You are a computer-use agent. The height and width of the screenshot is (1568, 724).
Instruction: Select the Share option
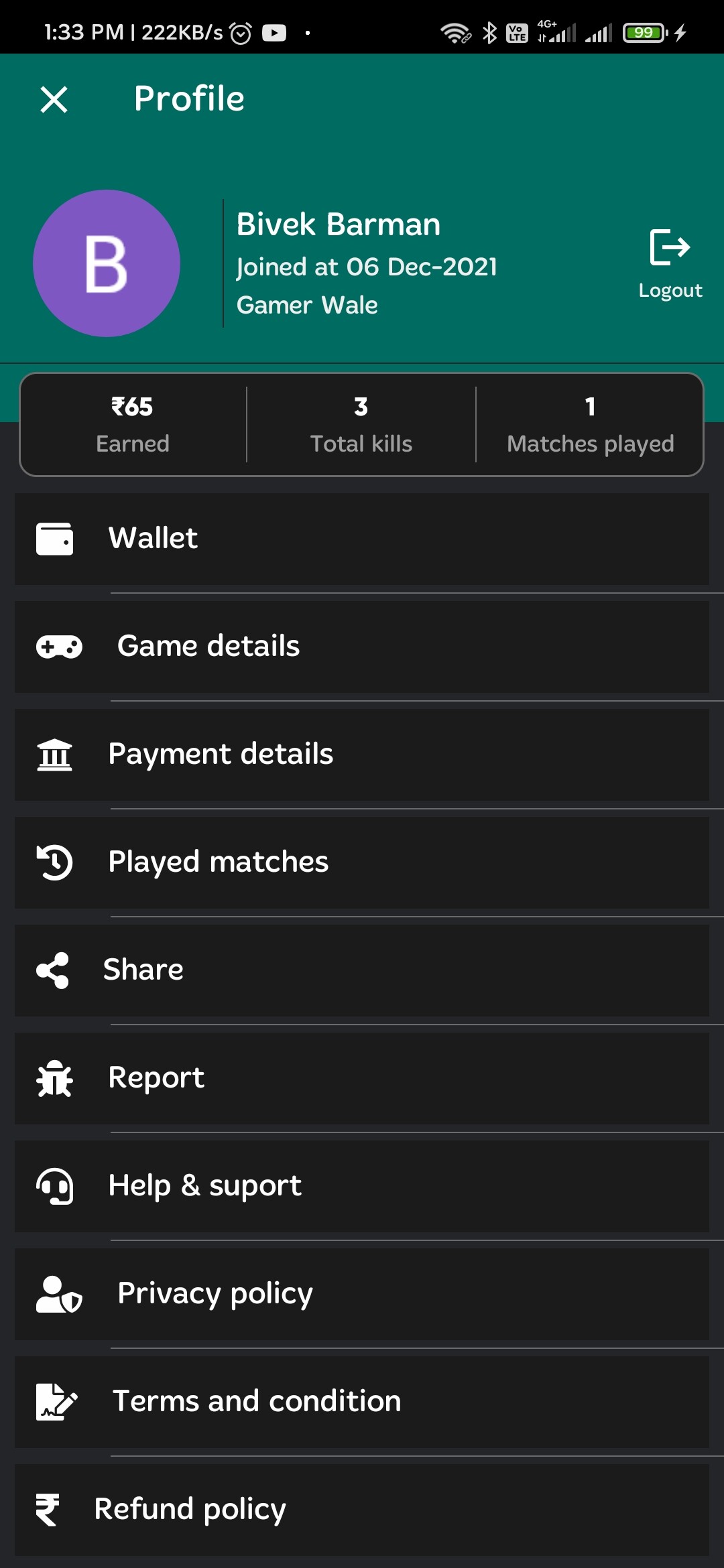pos(362,970)
